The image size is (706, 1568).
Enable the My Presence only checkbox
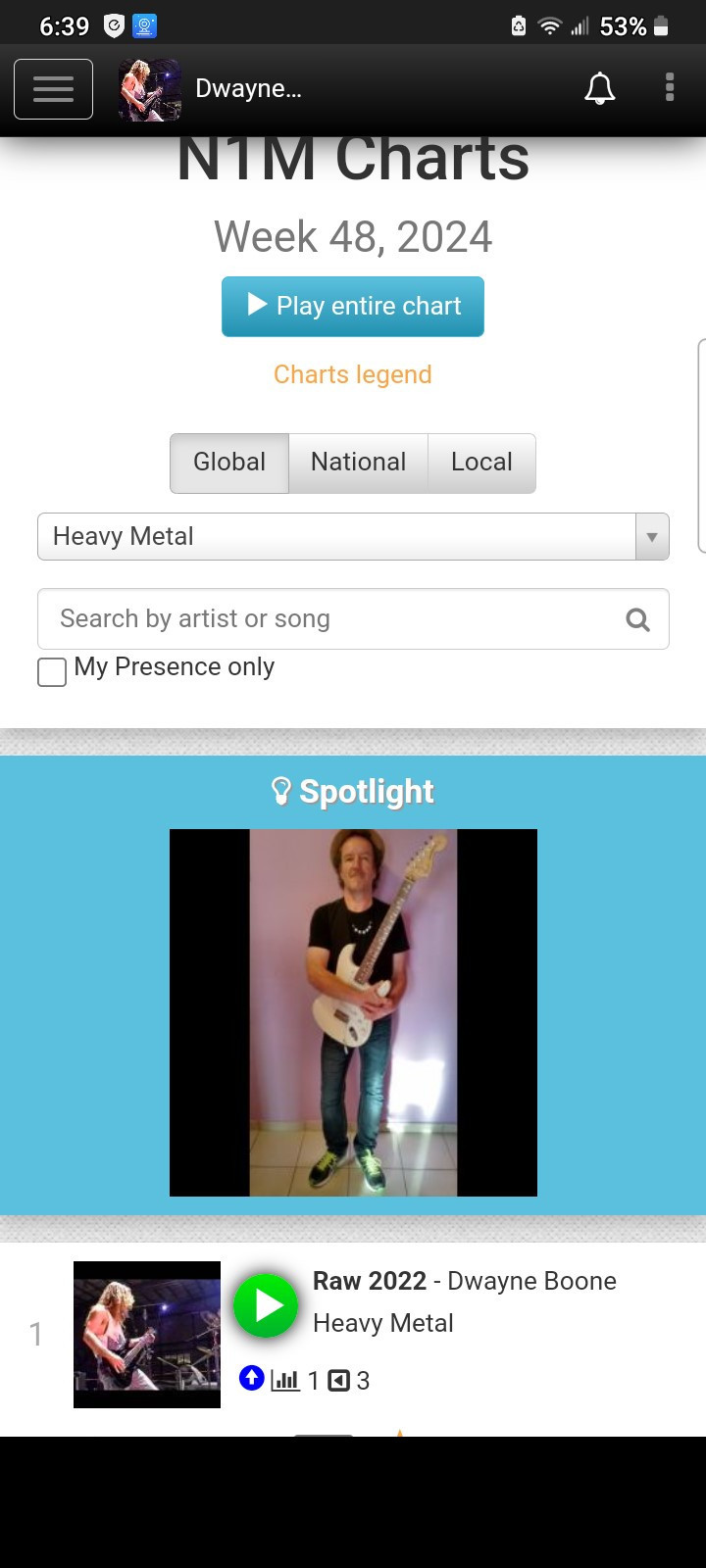pyautogui.click(x=52, y=672)
